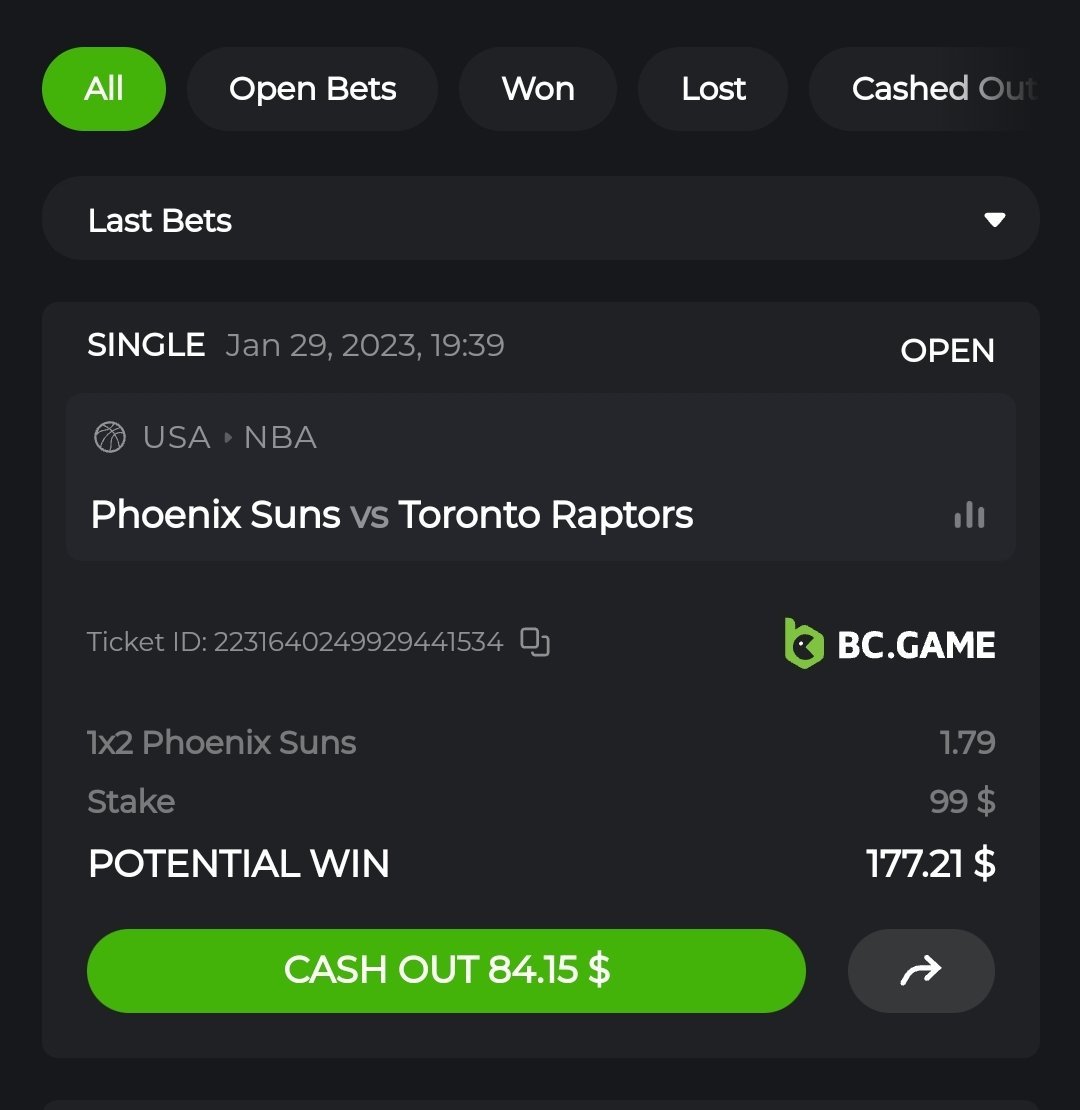Show Won bets
1080x1110 pixels.
[x=538, y=89]
